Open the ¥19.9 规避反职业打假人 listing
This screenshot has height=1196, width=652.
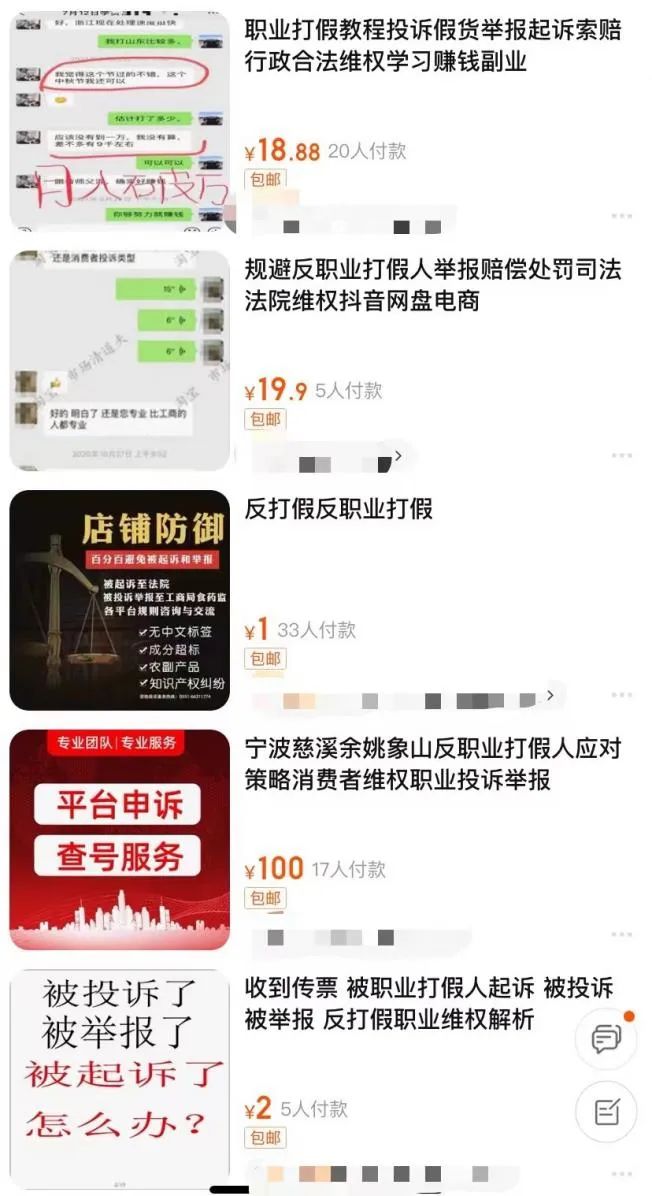point(432,285)
